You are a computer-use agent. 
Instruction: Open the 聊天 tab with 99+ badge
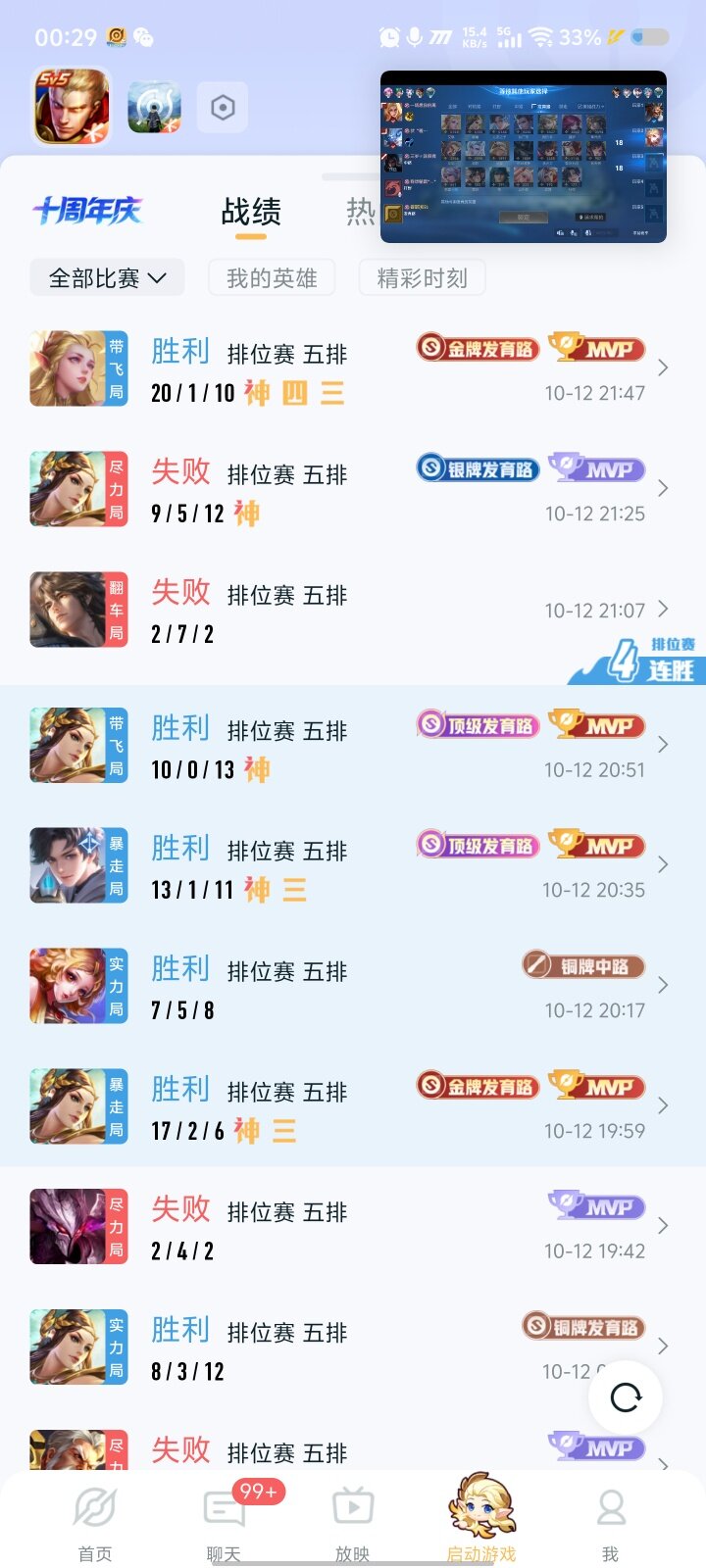(224, 1521)
